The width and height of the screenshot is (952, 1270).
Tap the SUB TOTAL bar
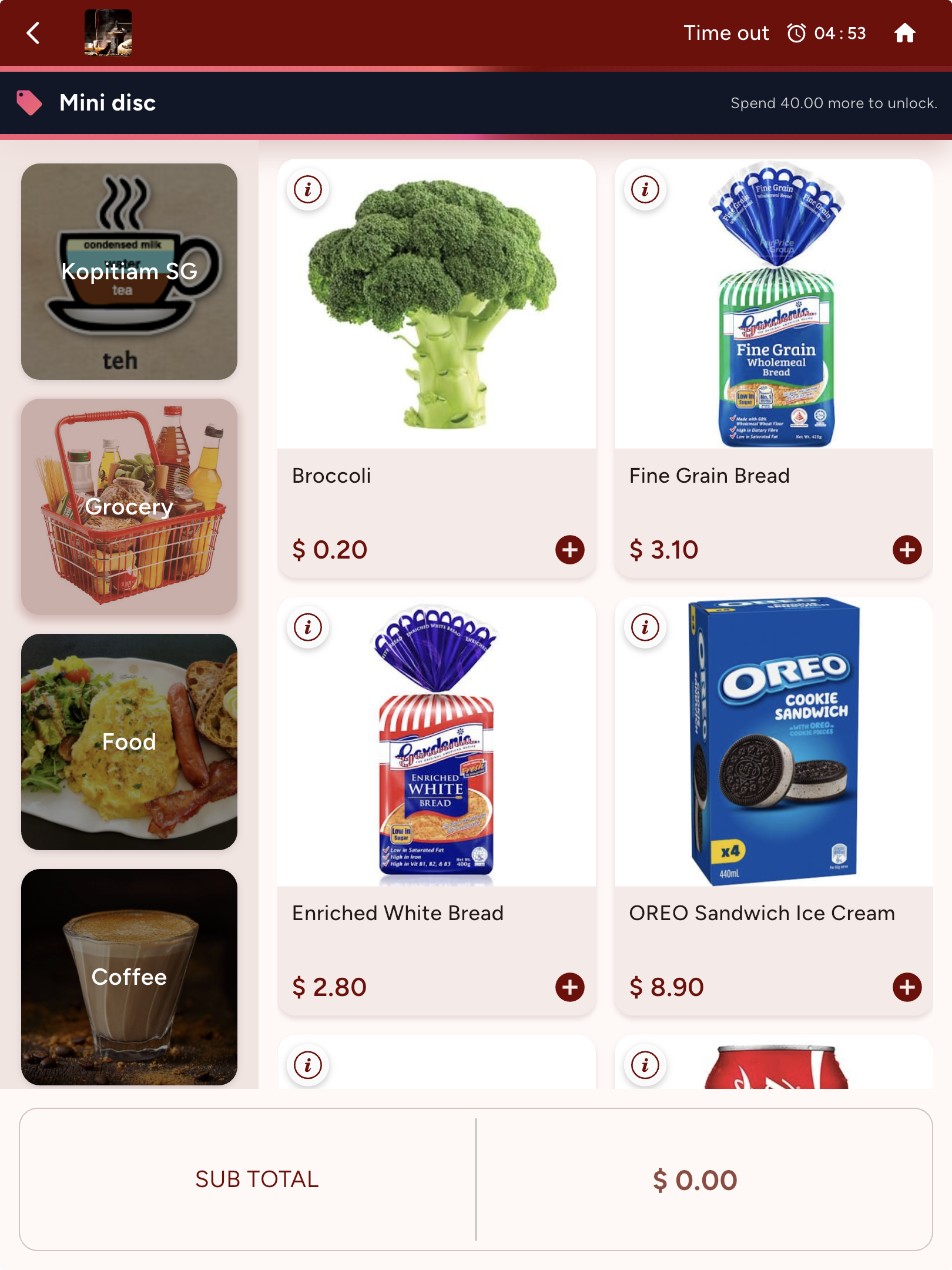[x=476, y=1179]
